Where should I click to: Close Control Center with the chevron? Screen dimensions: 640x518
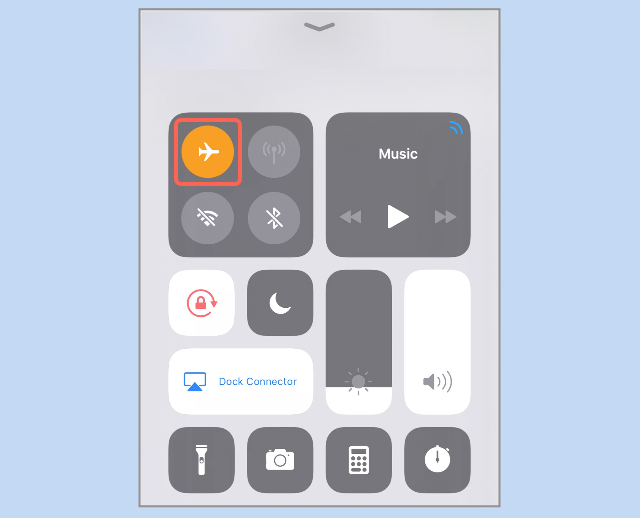tap(319, 27)
